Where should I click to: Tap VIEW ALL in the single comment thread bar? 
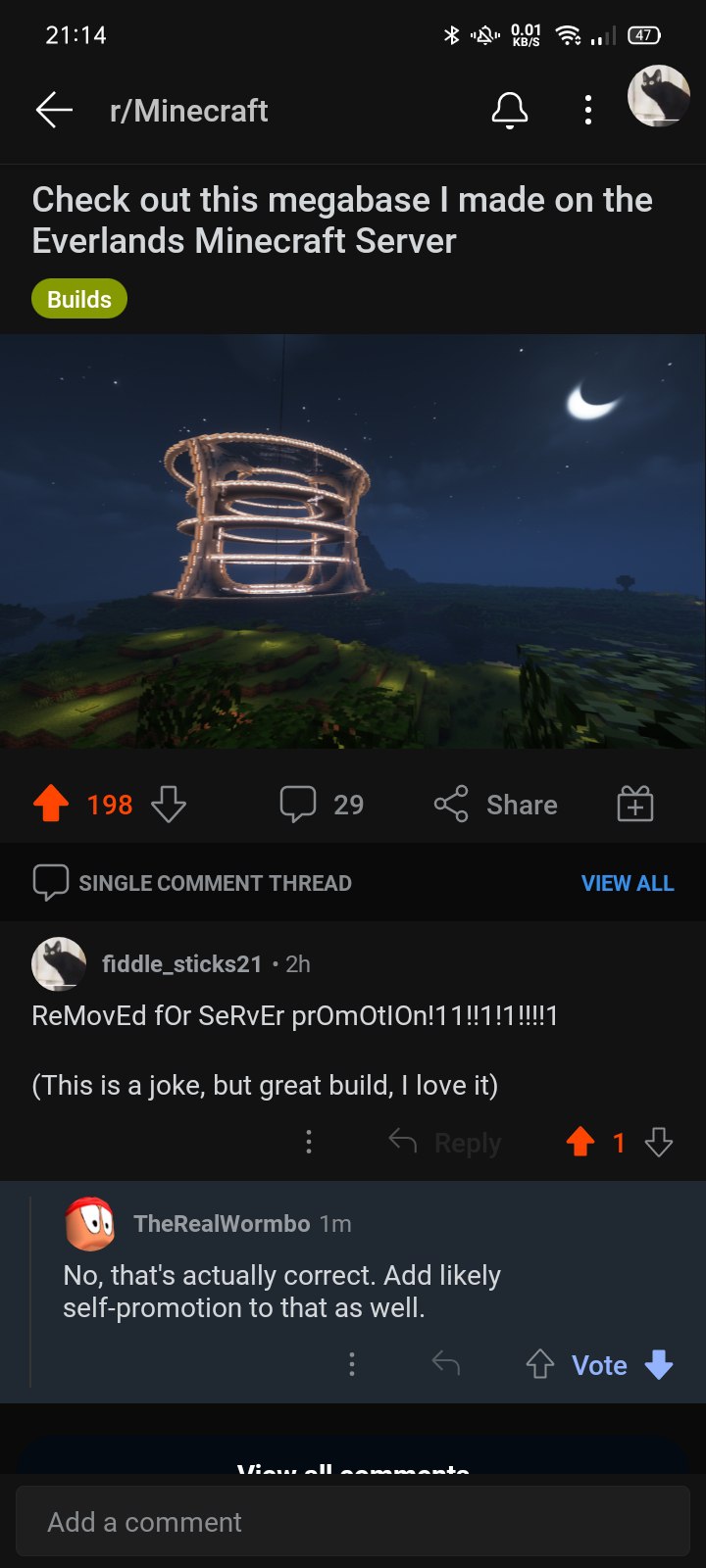628,882
